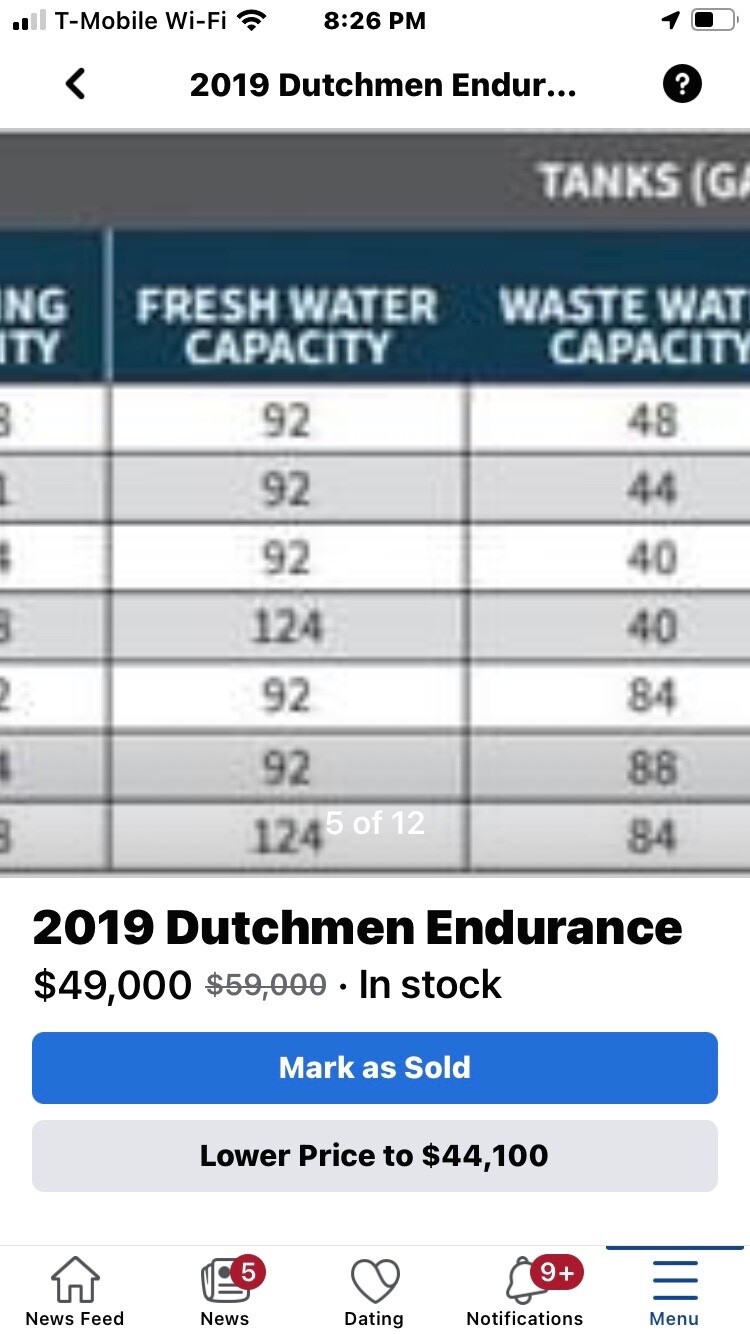Switch to the News Feed tab
Screen dimensions: 750x1334
pyautogui.click(x=75, y=1291)
